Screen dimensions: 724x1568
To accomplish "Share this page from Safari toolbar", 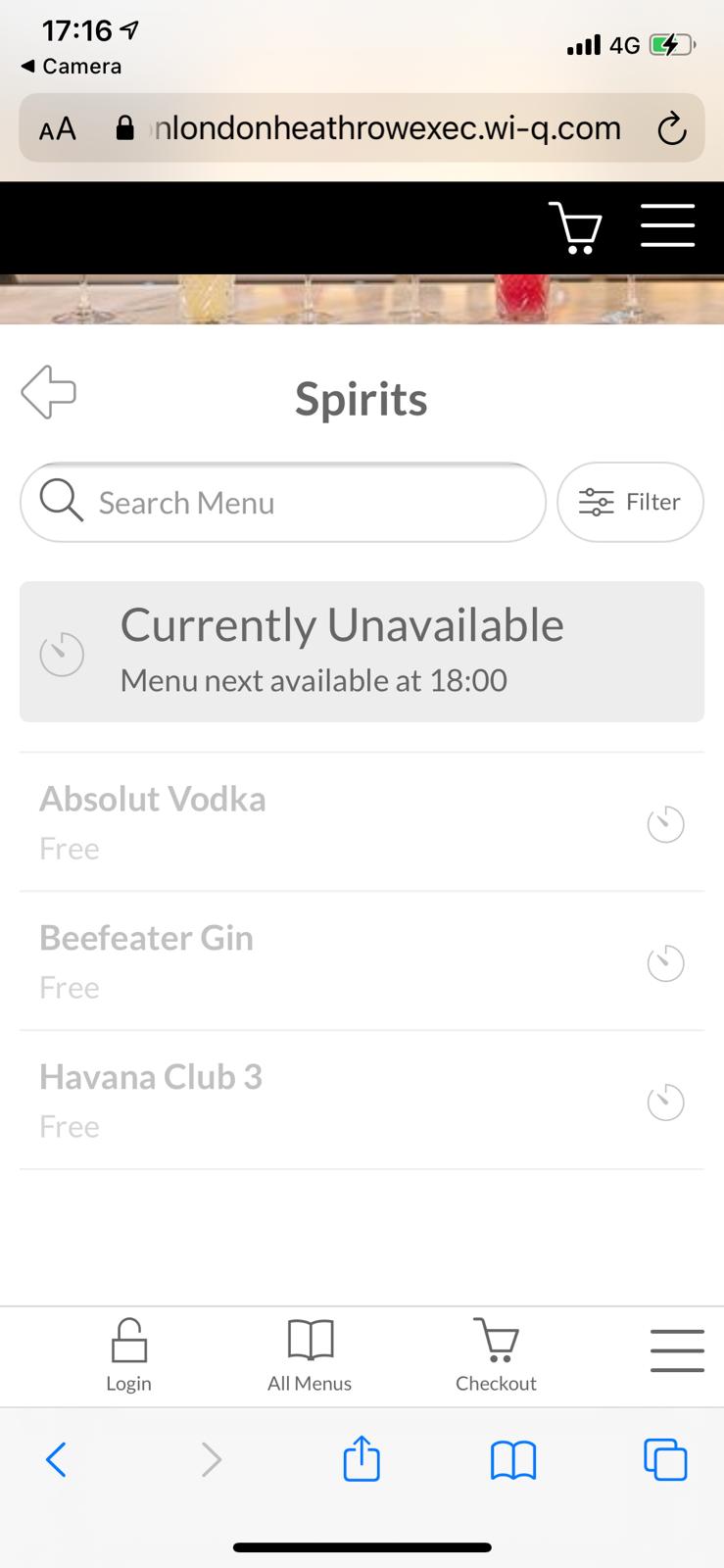I will [x=362, y=1459].
